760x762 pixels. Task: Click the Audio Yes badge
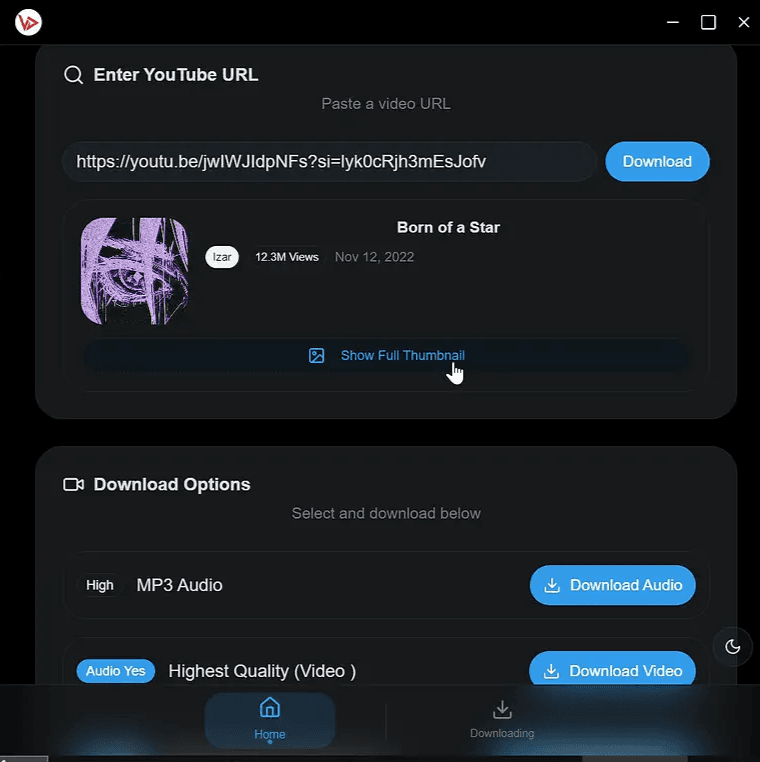(x=115, y=671)
